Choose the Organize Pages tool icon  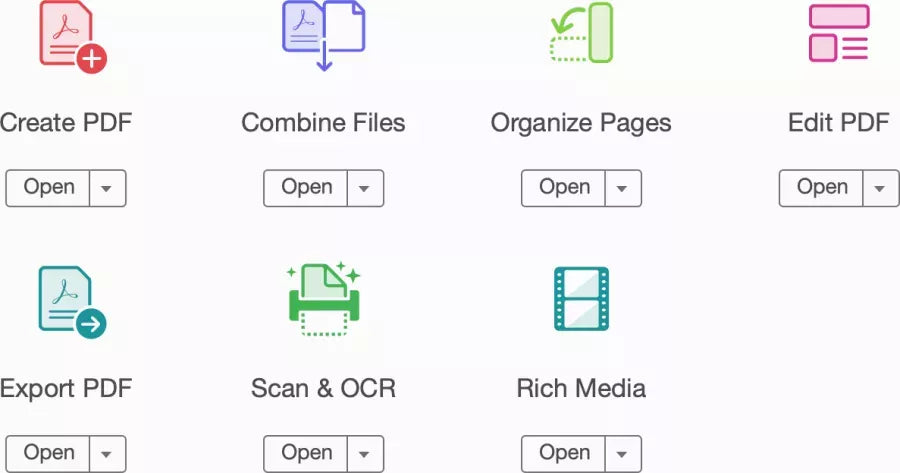(581, 34)
